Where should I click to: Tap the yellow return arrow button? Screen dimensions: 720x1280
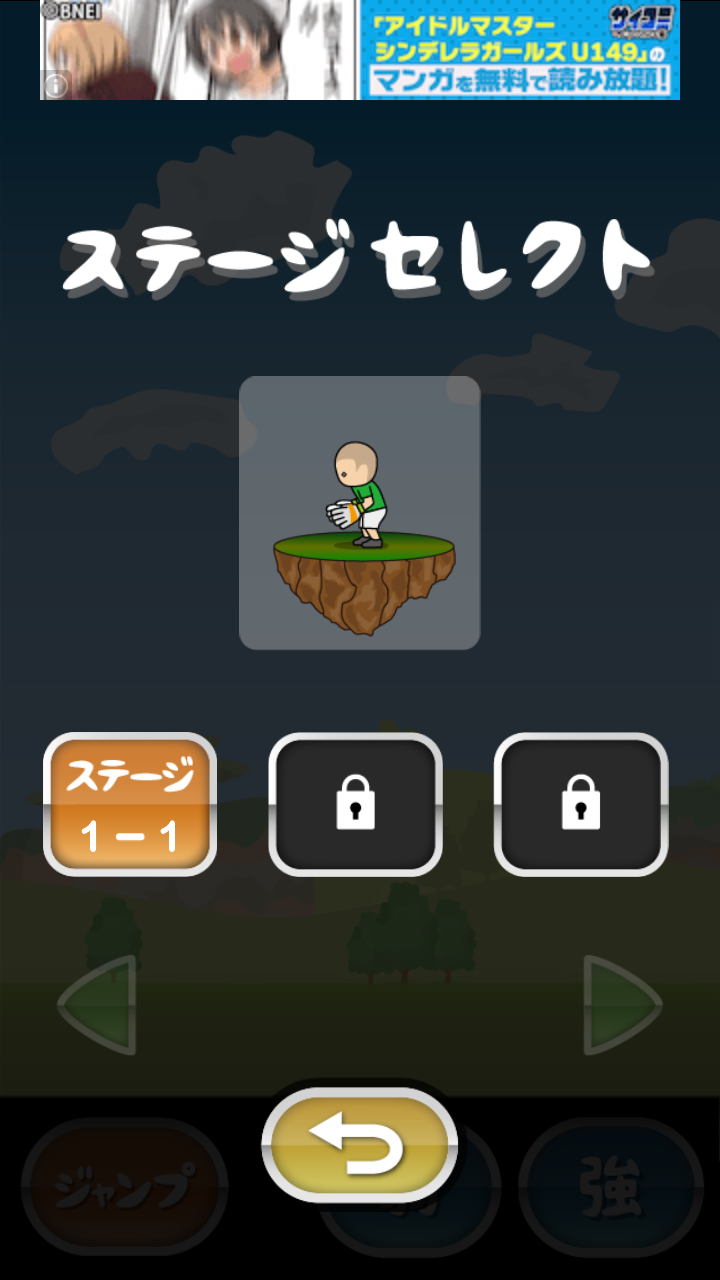tap(360, 1144)
